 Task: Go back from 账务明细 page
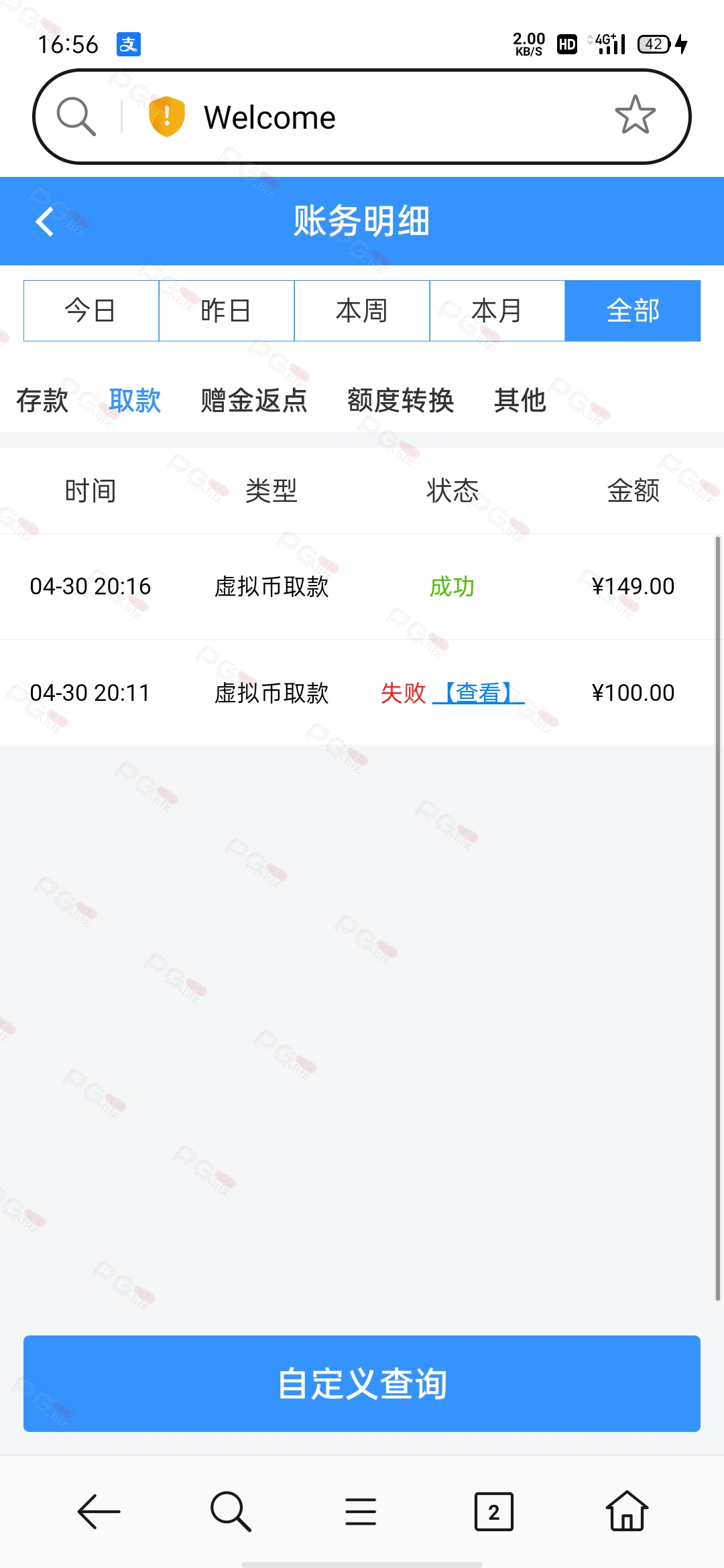45,222
